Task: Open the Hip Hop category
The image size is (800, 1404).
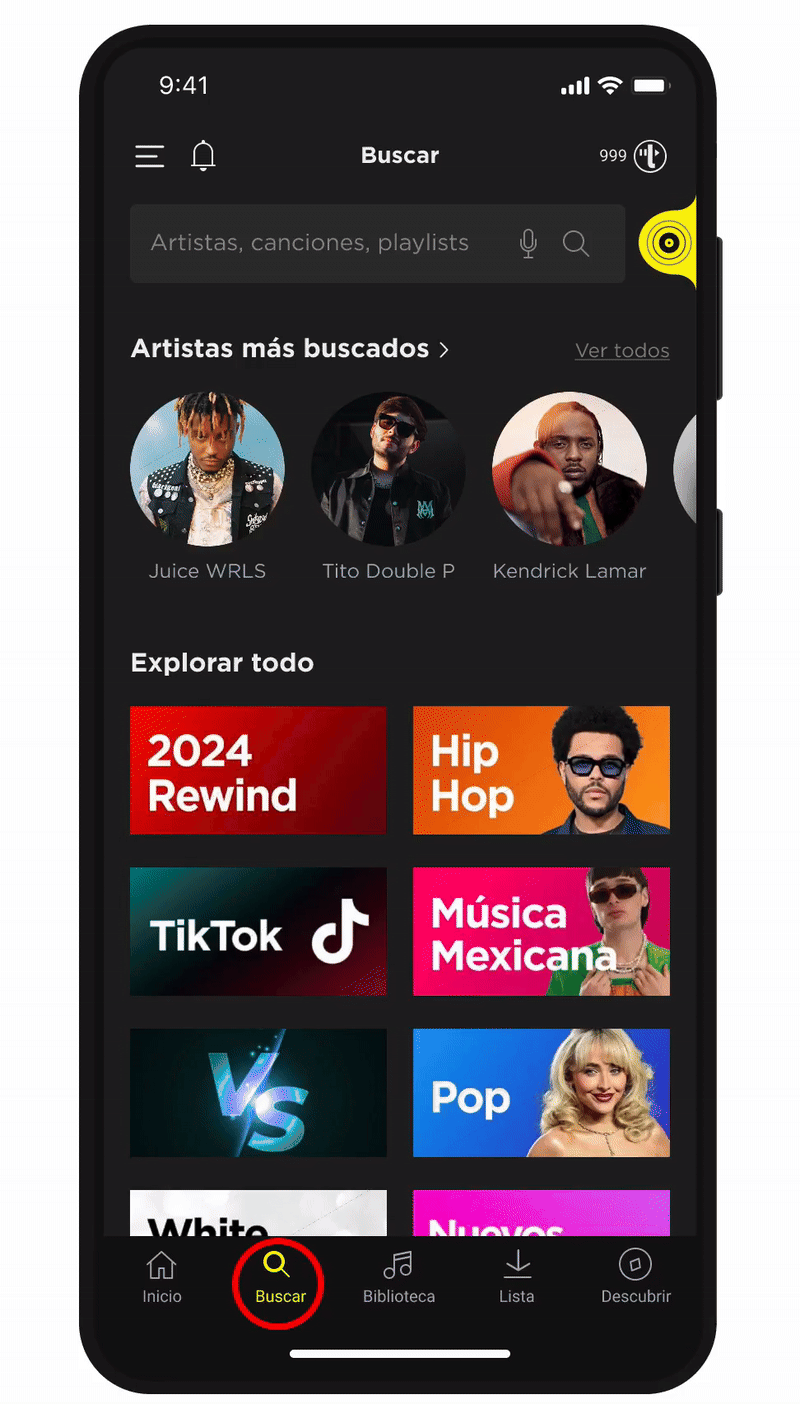Action: point(541,770)
